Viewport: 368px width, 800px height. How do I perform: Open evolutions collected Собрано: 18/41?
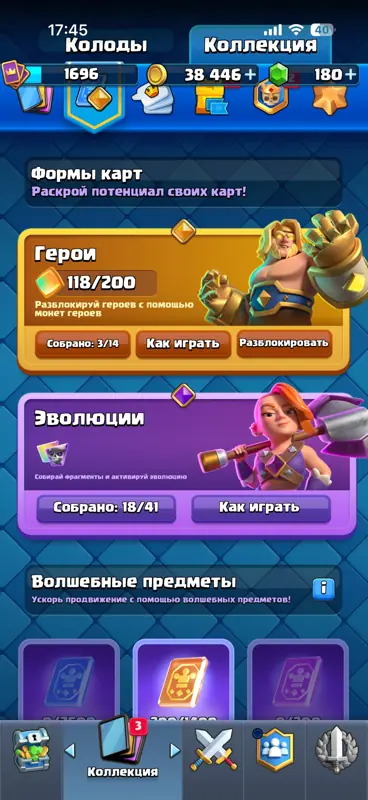(106, 508)
